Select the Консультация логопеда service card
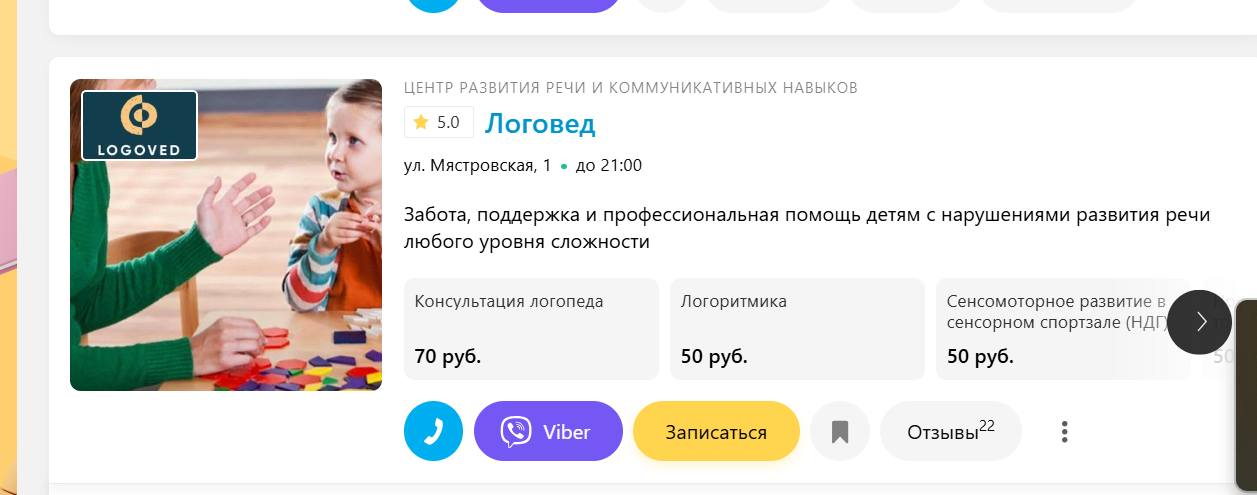 click(x=531, y=329)
